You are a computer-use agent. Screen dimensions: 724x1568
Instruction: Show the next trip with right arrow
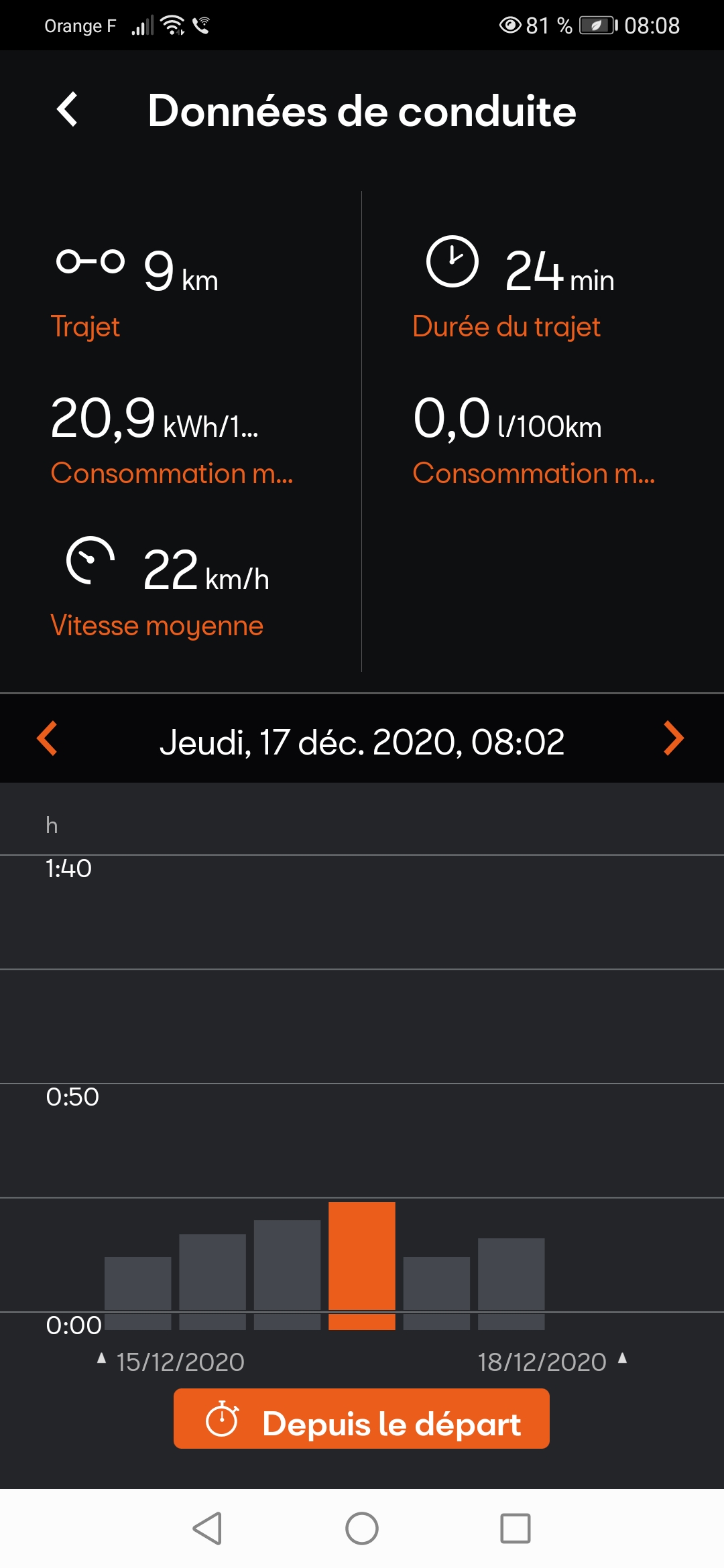point(674,738)
